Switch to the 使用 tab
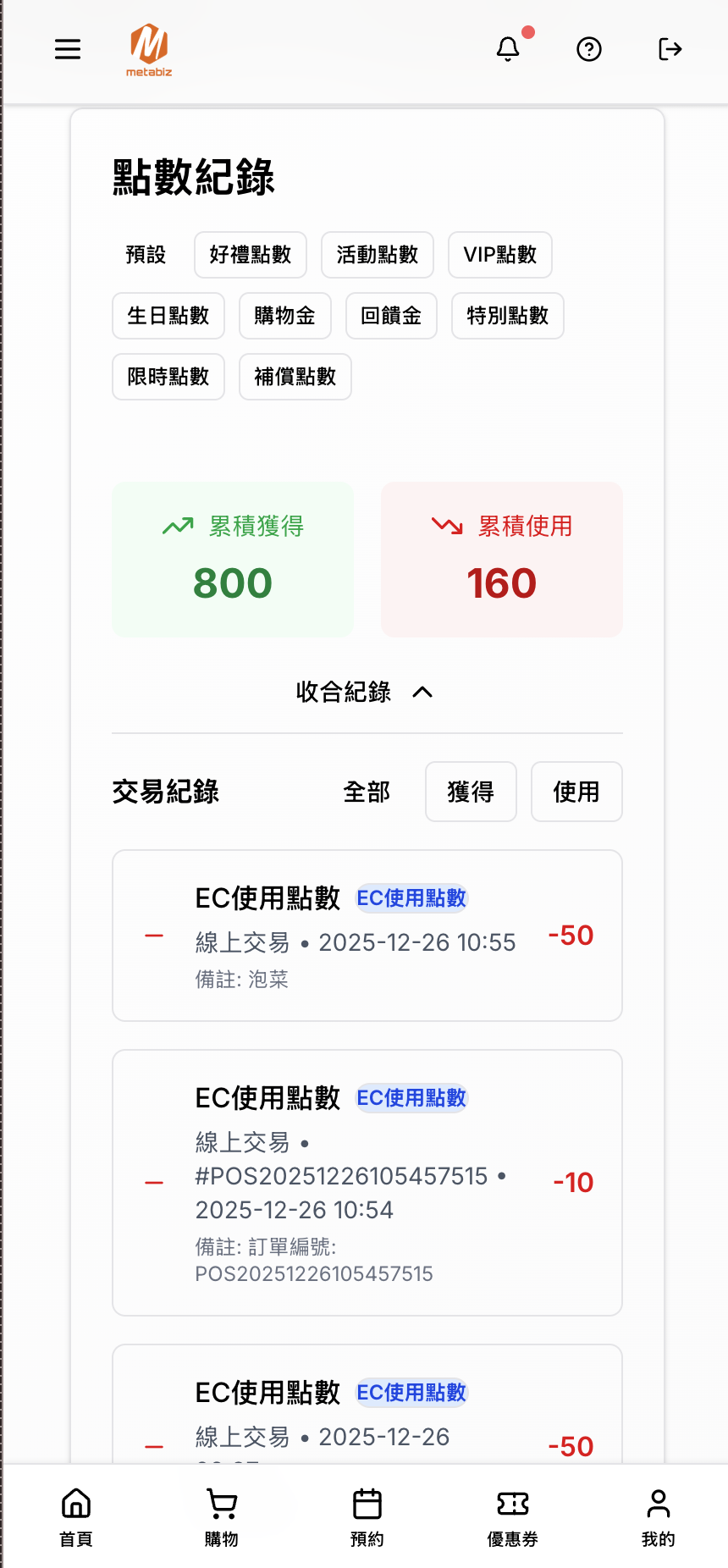 coord(576,792)
